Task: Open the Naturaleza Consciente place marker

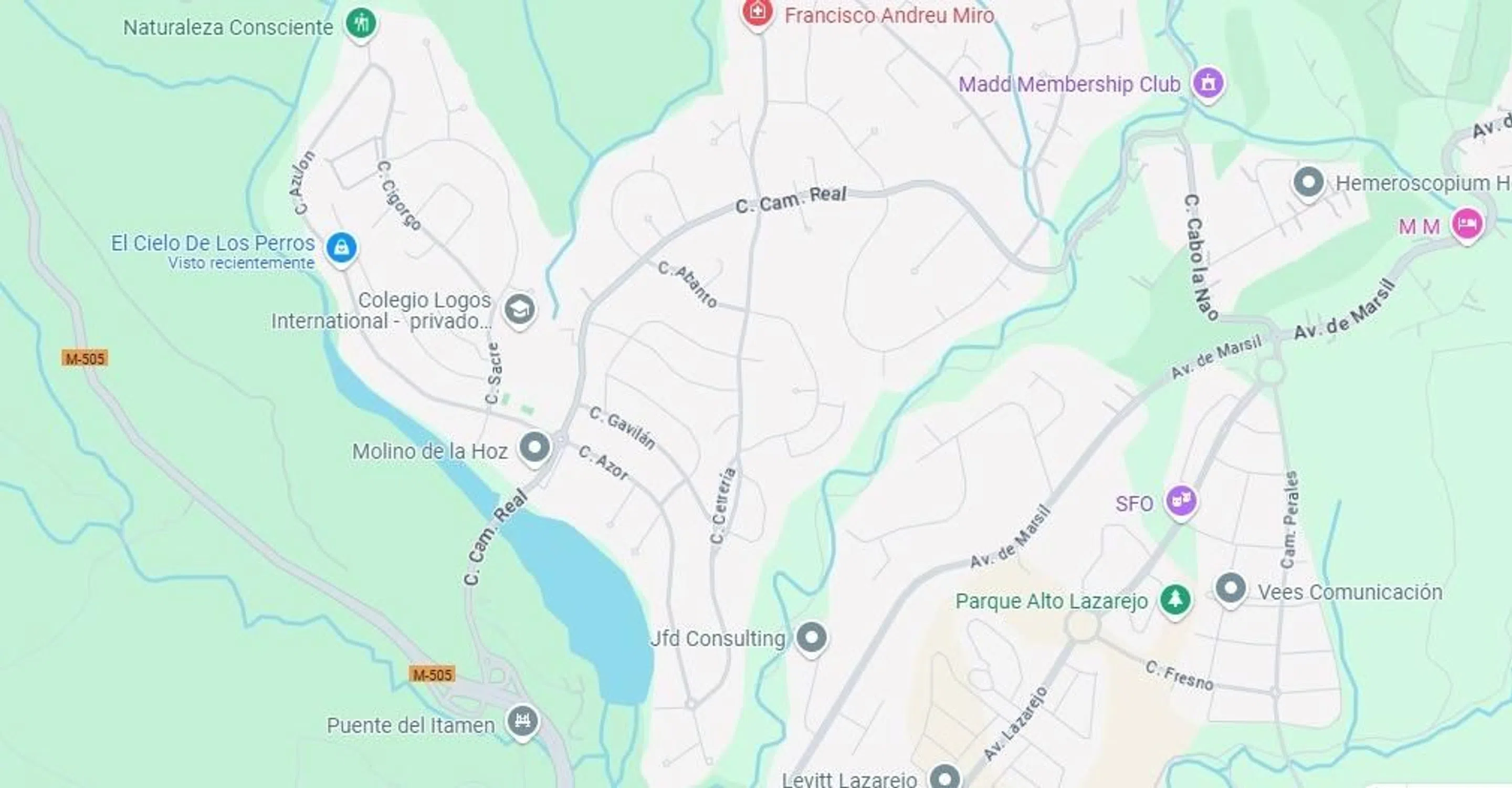Action: click(360, 24)
